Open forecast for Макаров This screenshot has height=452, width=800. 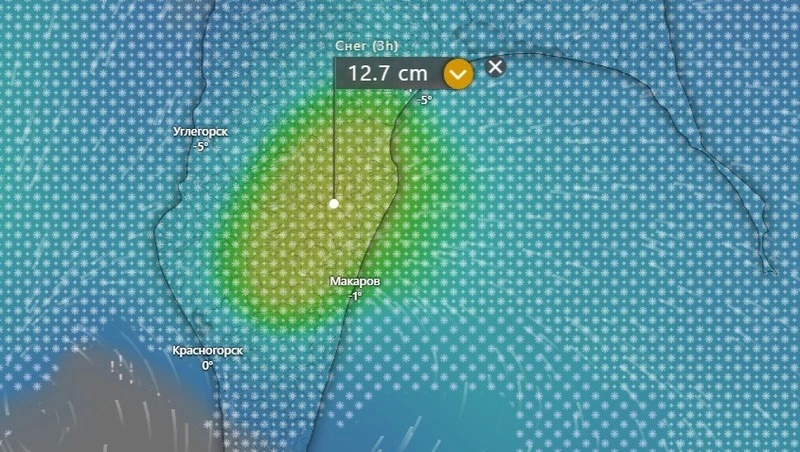coord(355,282)
